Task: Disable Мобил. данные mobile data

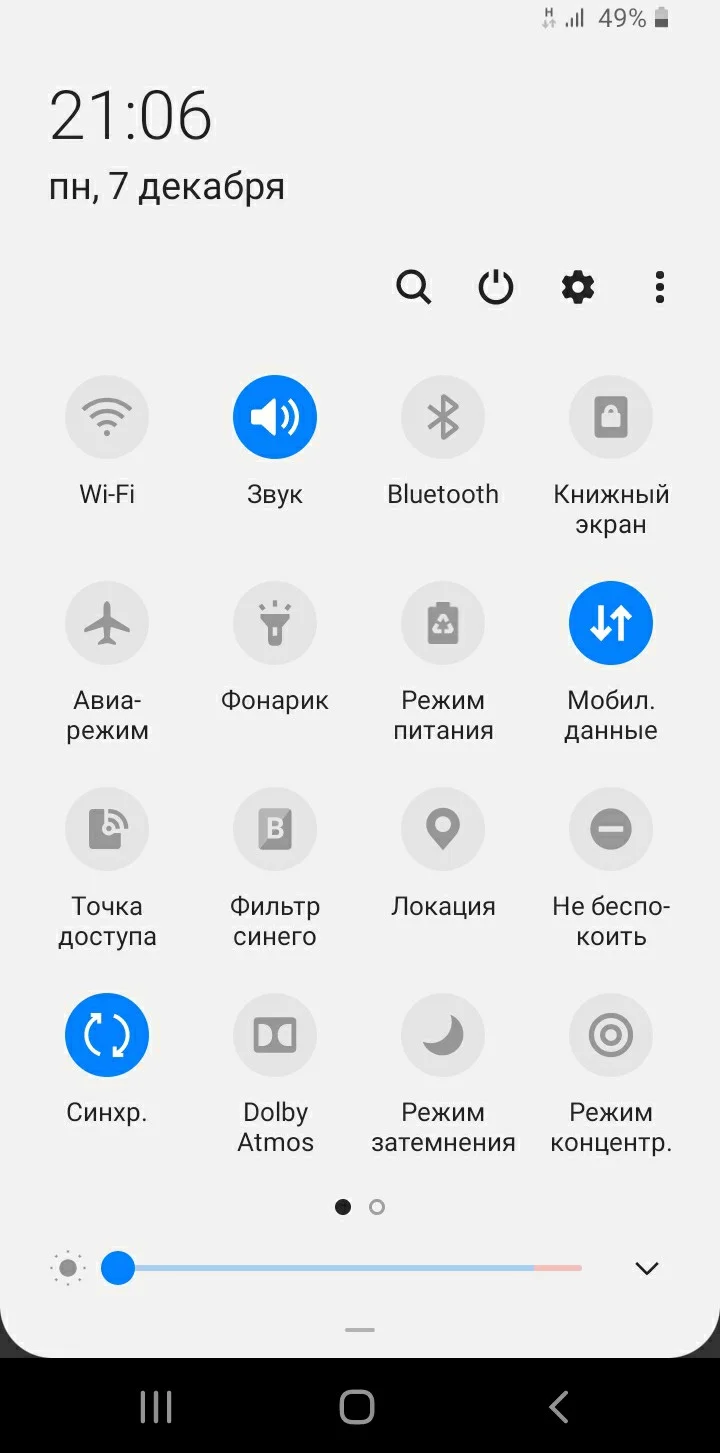Action: tap(611, 623)
